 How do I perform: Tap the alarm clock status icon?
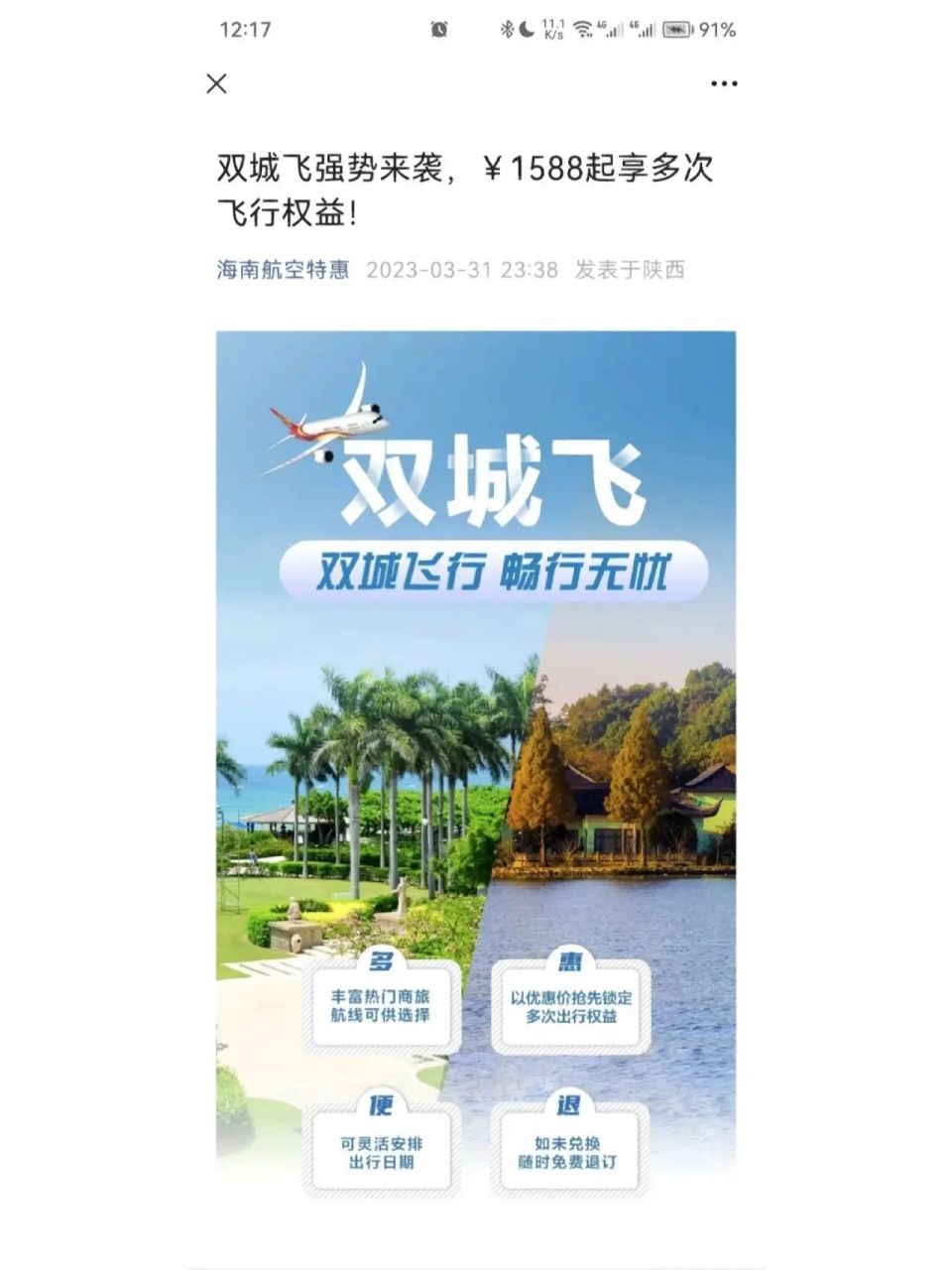(x=438, y=29)
